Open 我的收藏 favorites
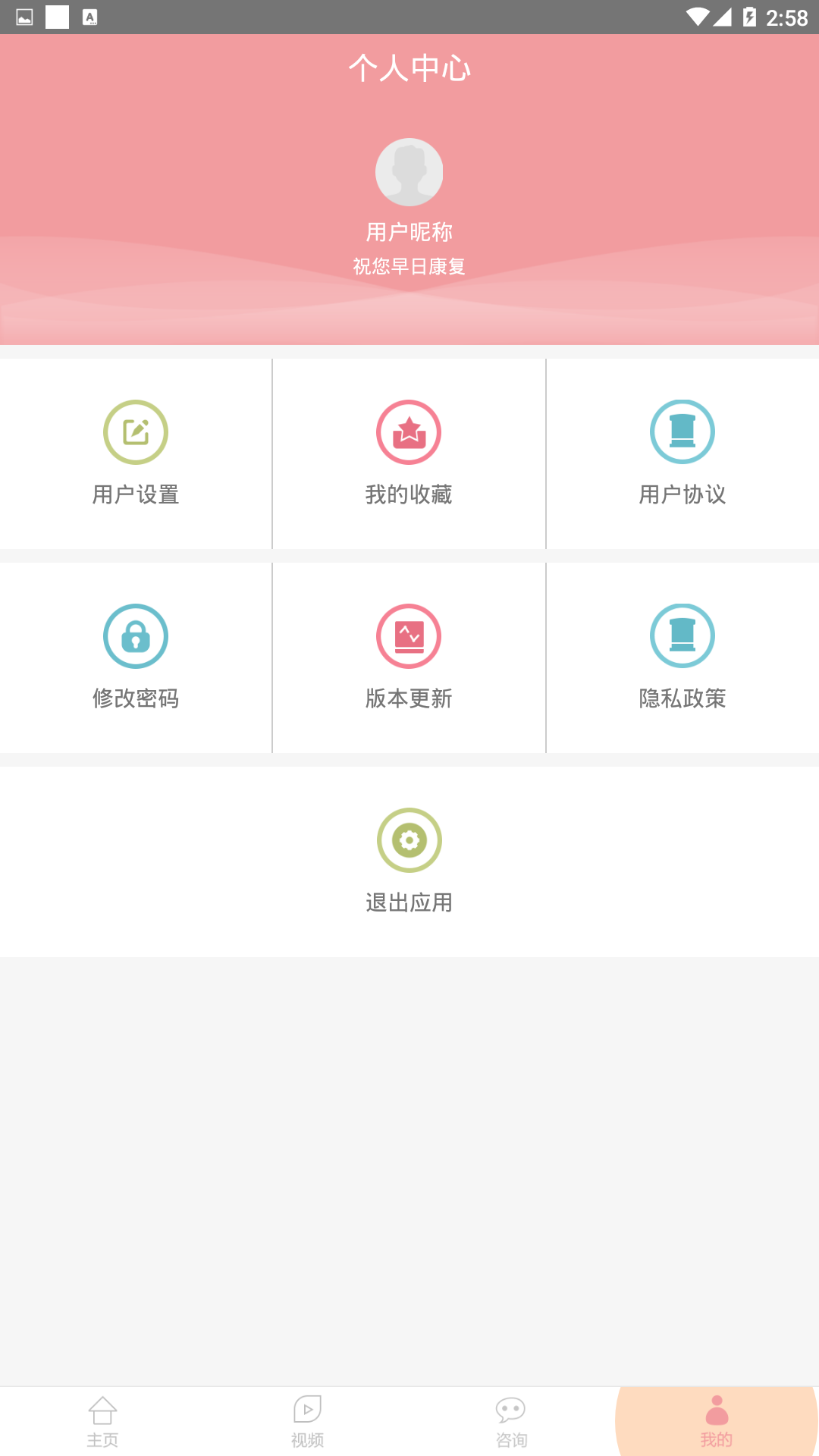819x1456 pixels. pyautogui.click(x=409, y=453)
